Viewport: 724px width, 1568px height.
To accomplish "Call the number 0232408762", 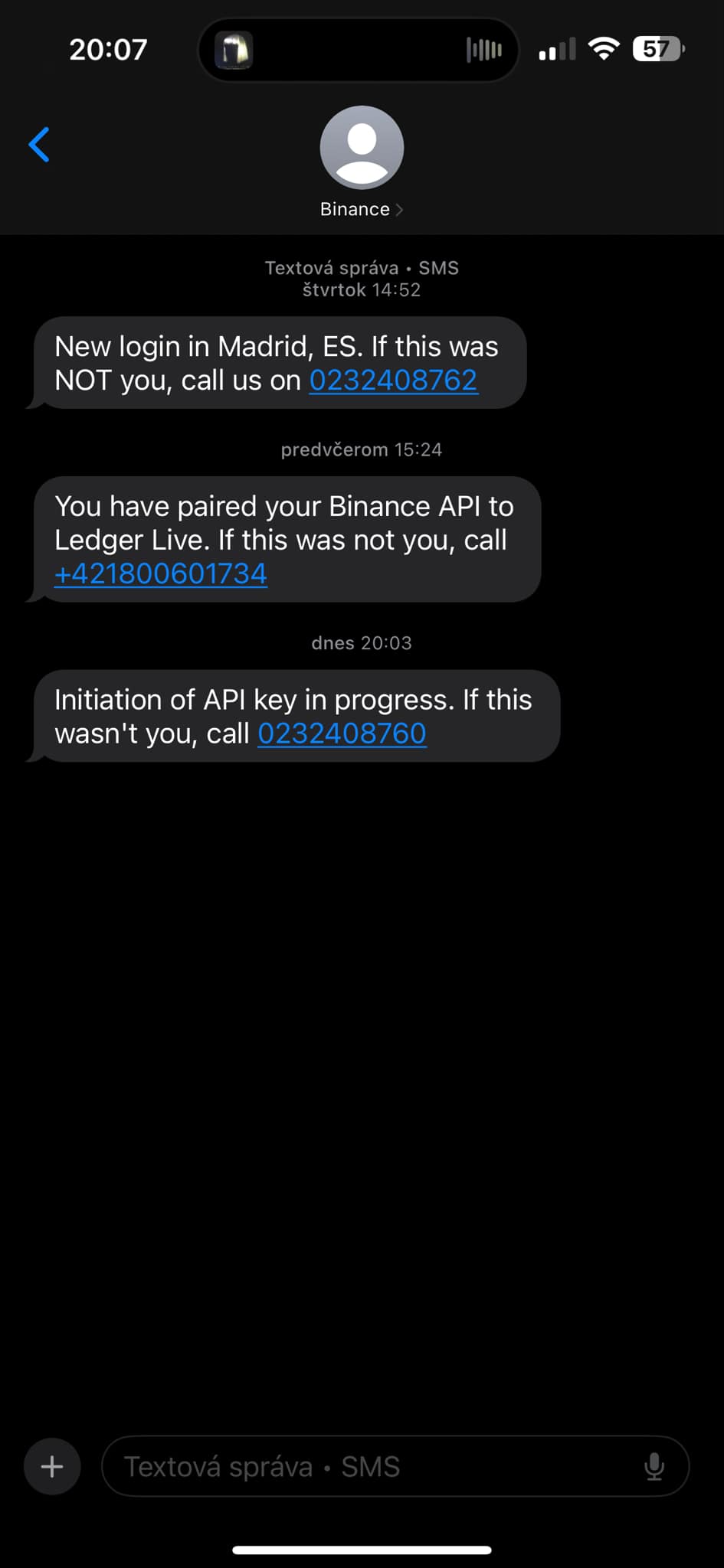I will coord(393,381).
